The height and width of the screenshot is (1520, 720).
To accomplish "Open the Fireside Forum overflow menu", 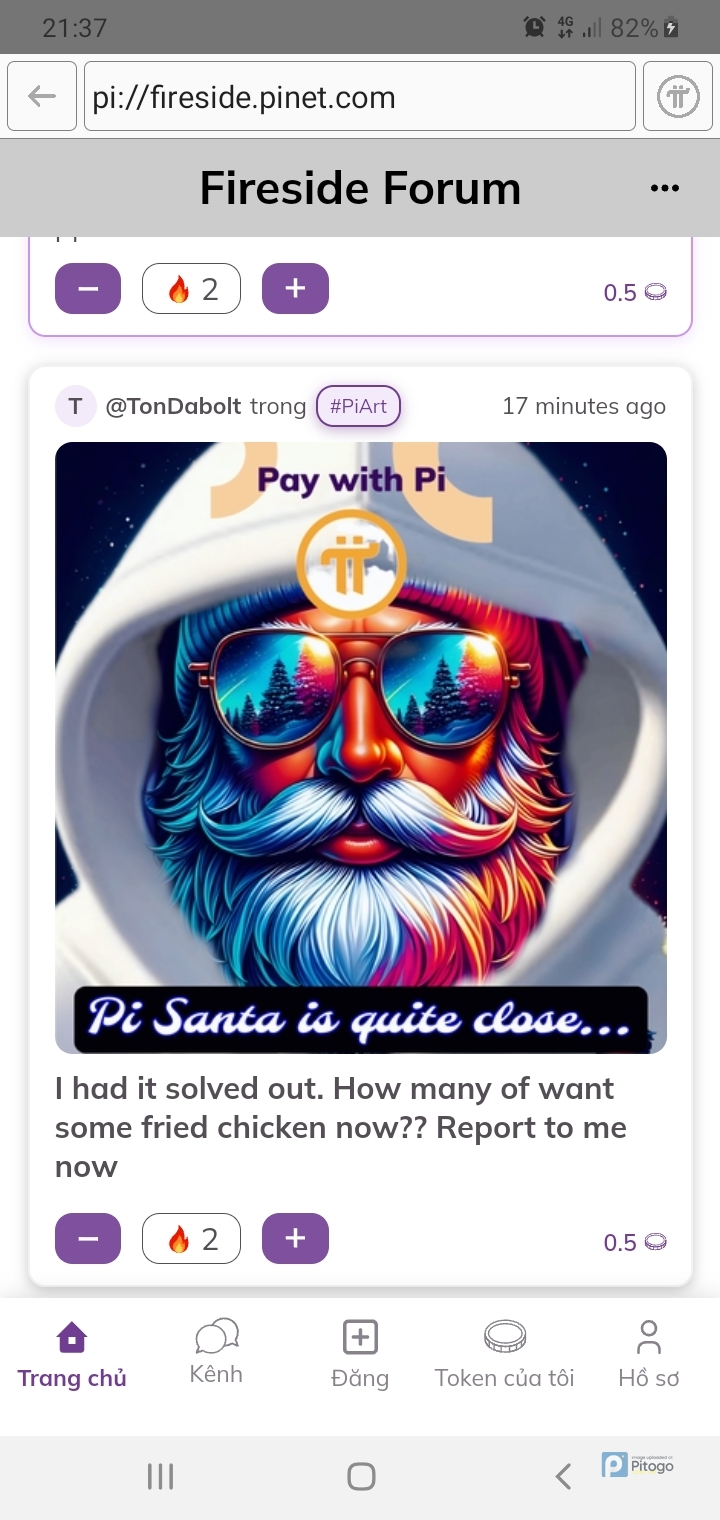I will [x=664, y=188].
